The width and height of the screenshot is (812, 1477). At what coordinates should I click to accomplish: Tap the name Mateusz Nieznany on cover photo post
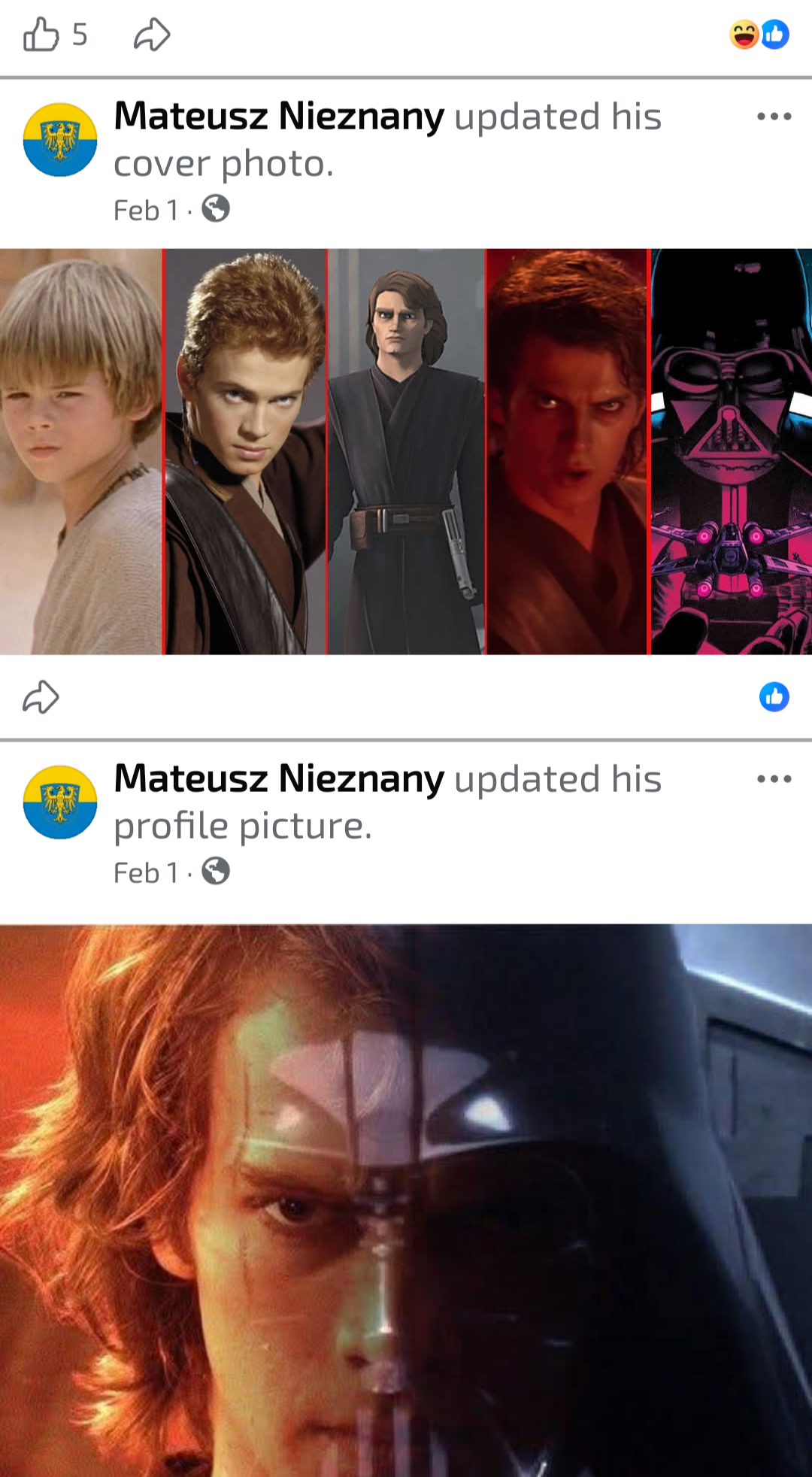pyautogui.click(x=279, y=116)
